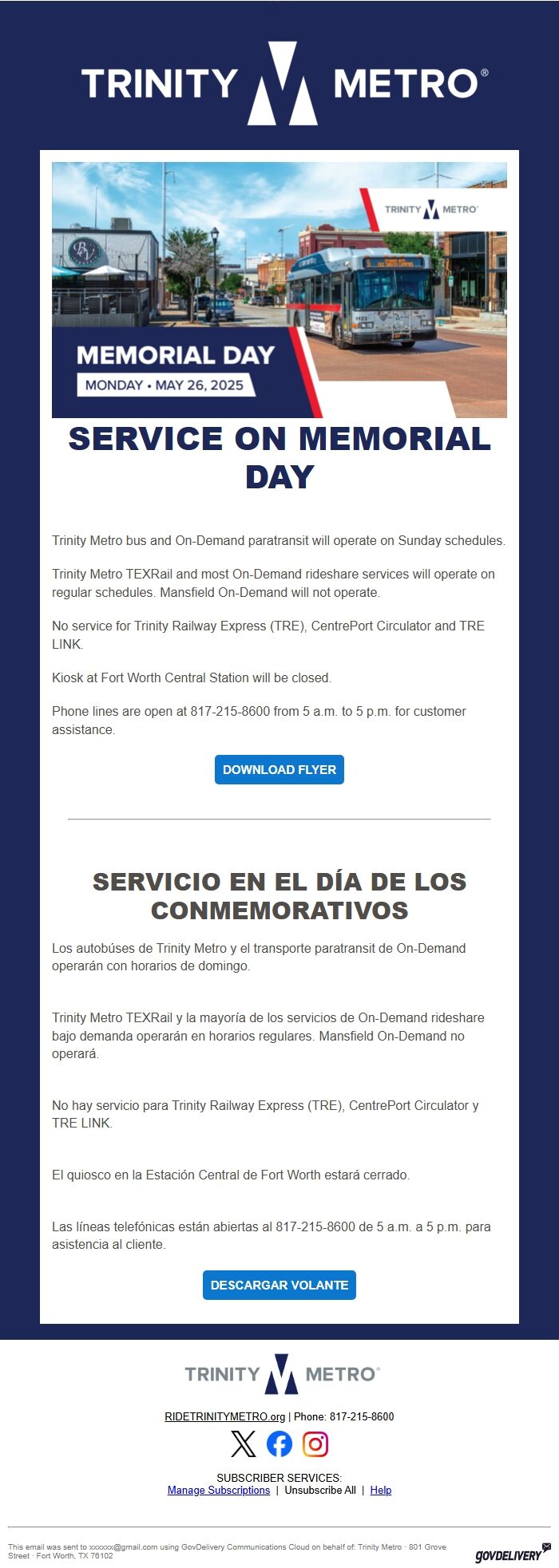Tap the Descargar Volante button
Viewport: 559px width, 1568px height.
coord(279,1285)
